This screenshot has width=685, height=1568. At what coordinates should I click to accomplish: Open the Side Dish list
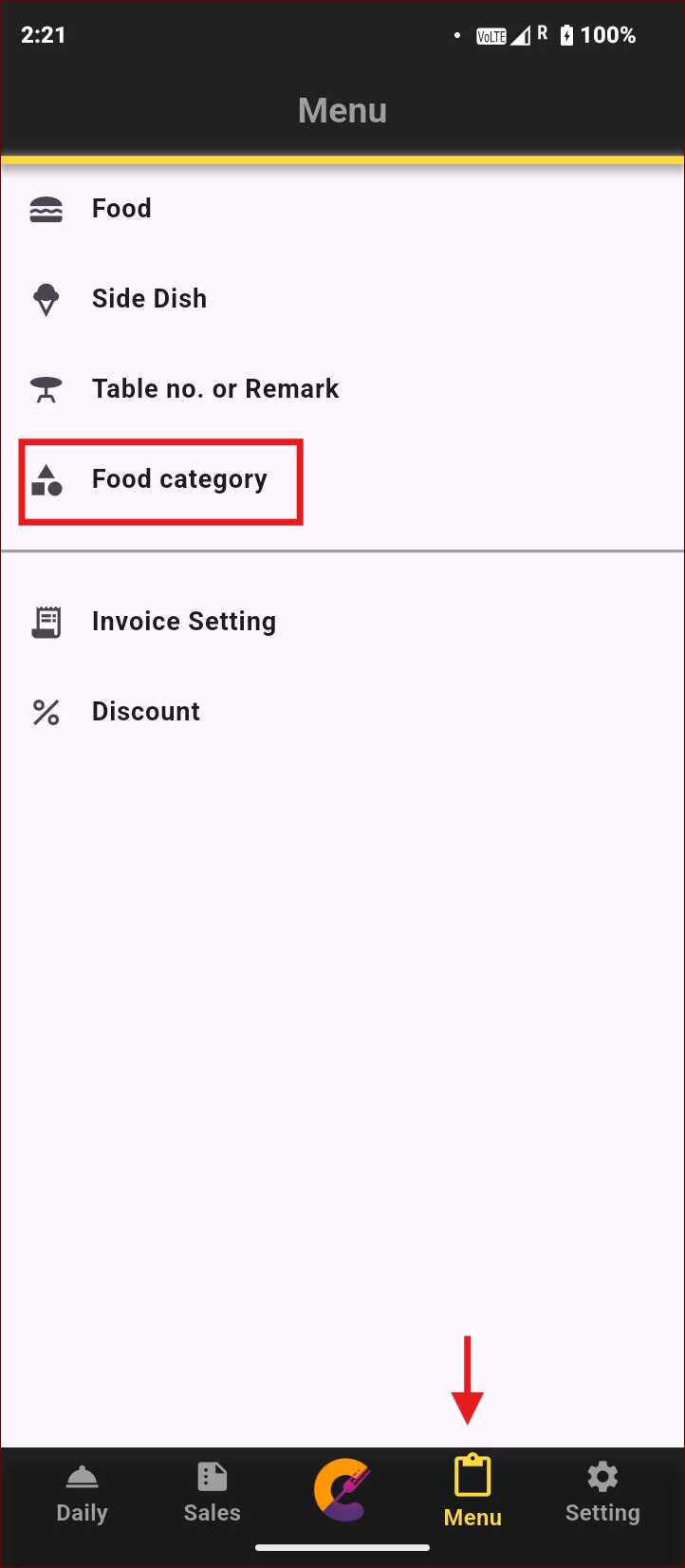coord(149,299)
